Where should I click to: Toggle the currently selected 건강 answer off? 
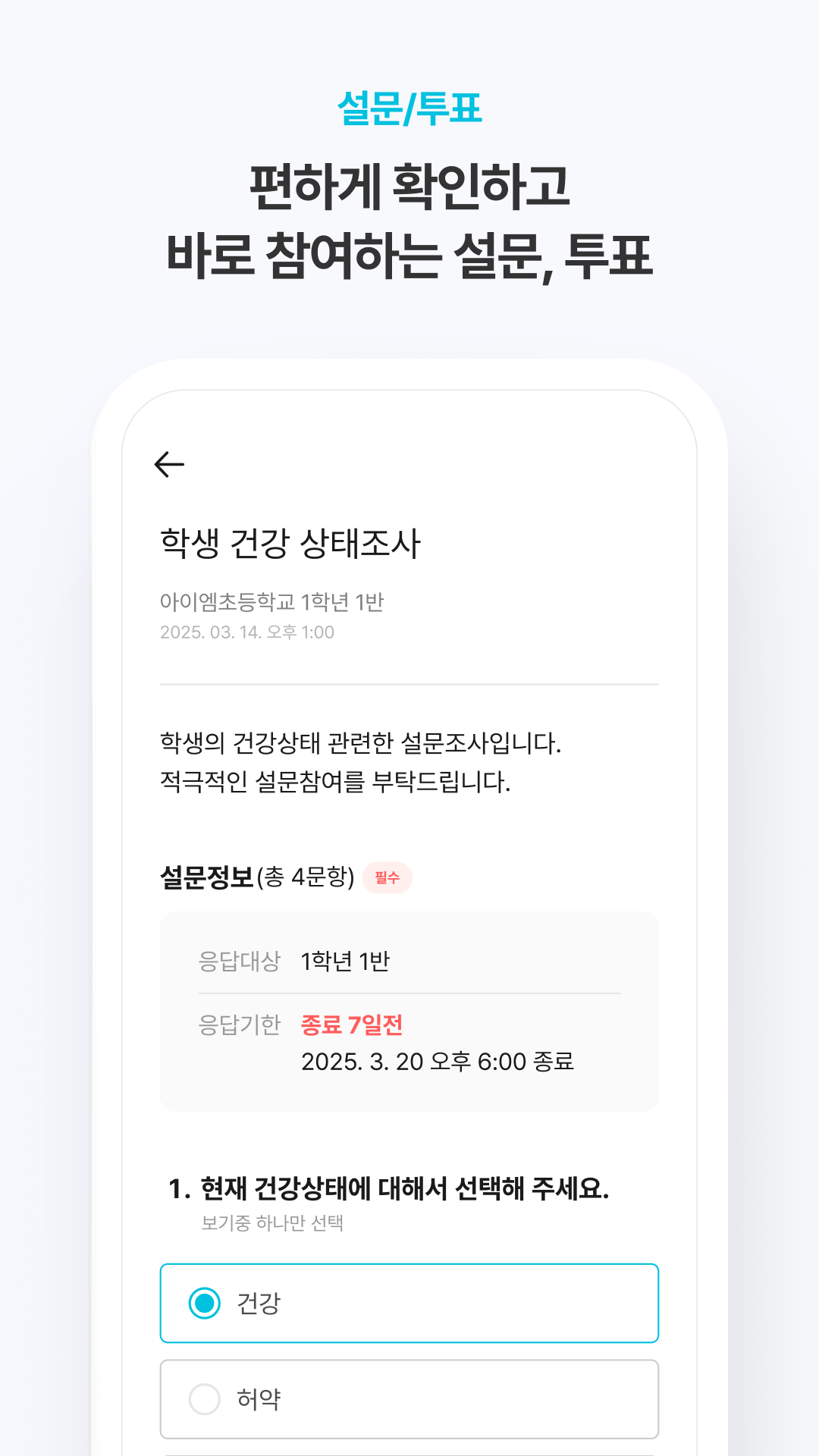tap(203, 1300)
